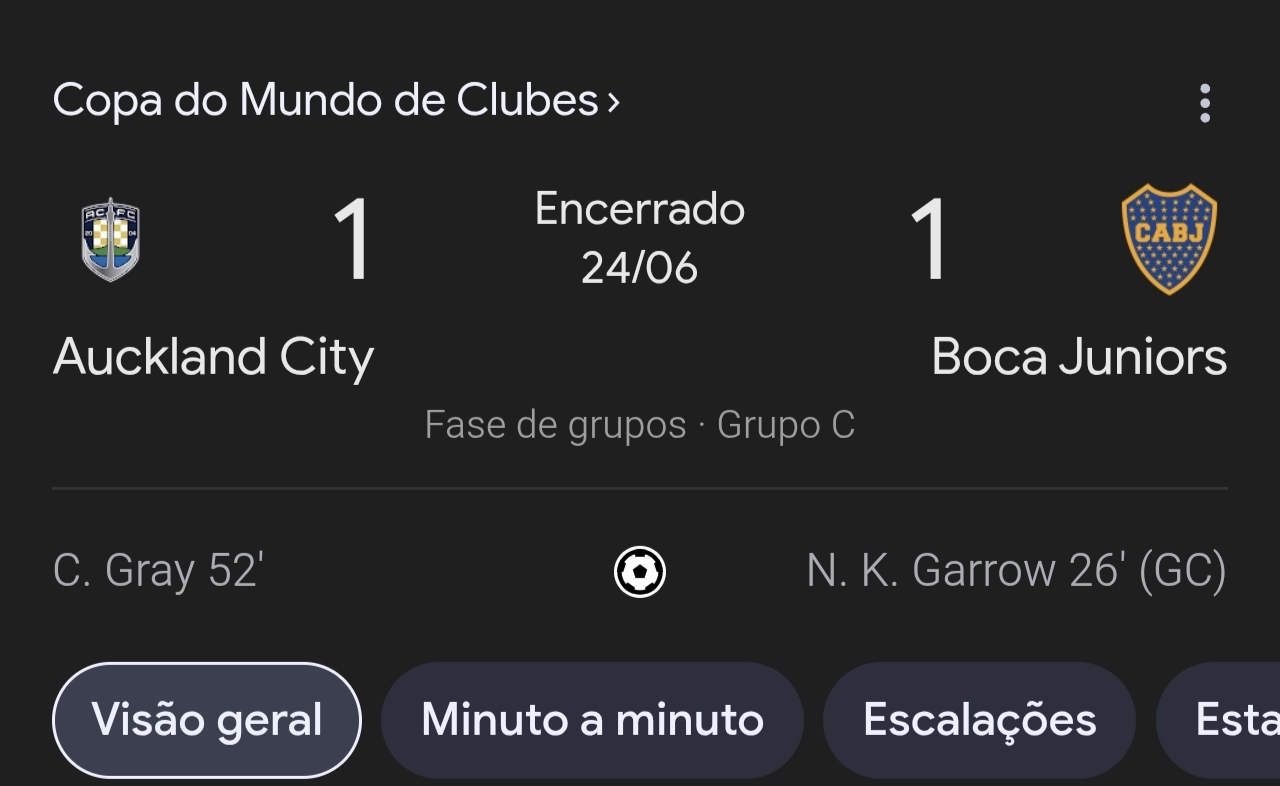Viewport: 1280px width, 786px height.
Task: Switch to the Escalações tab
Action: (979, 720)
